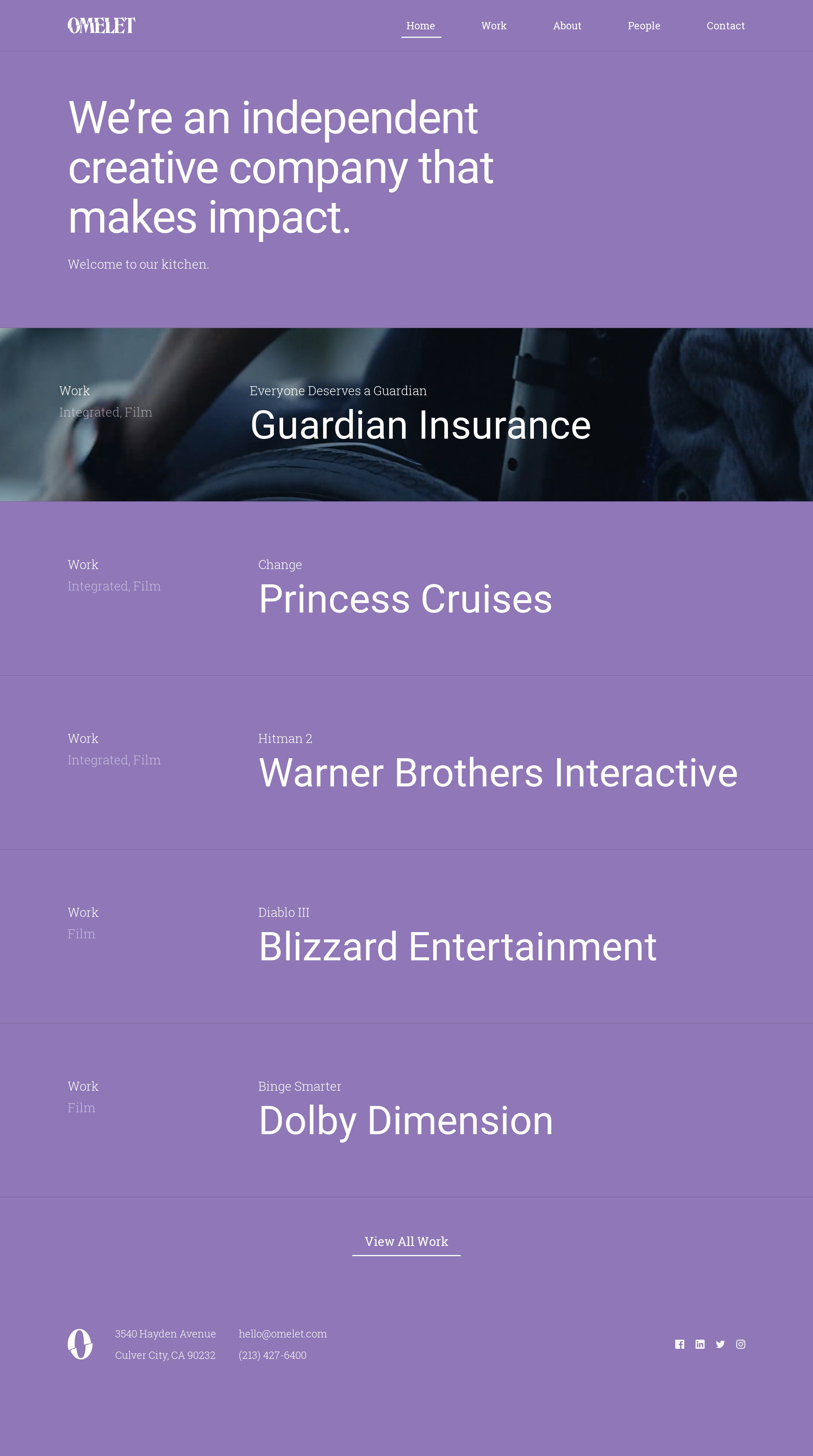Open the About page
This screenshot has width=813, height=1456.
tap(567, 26)
